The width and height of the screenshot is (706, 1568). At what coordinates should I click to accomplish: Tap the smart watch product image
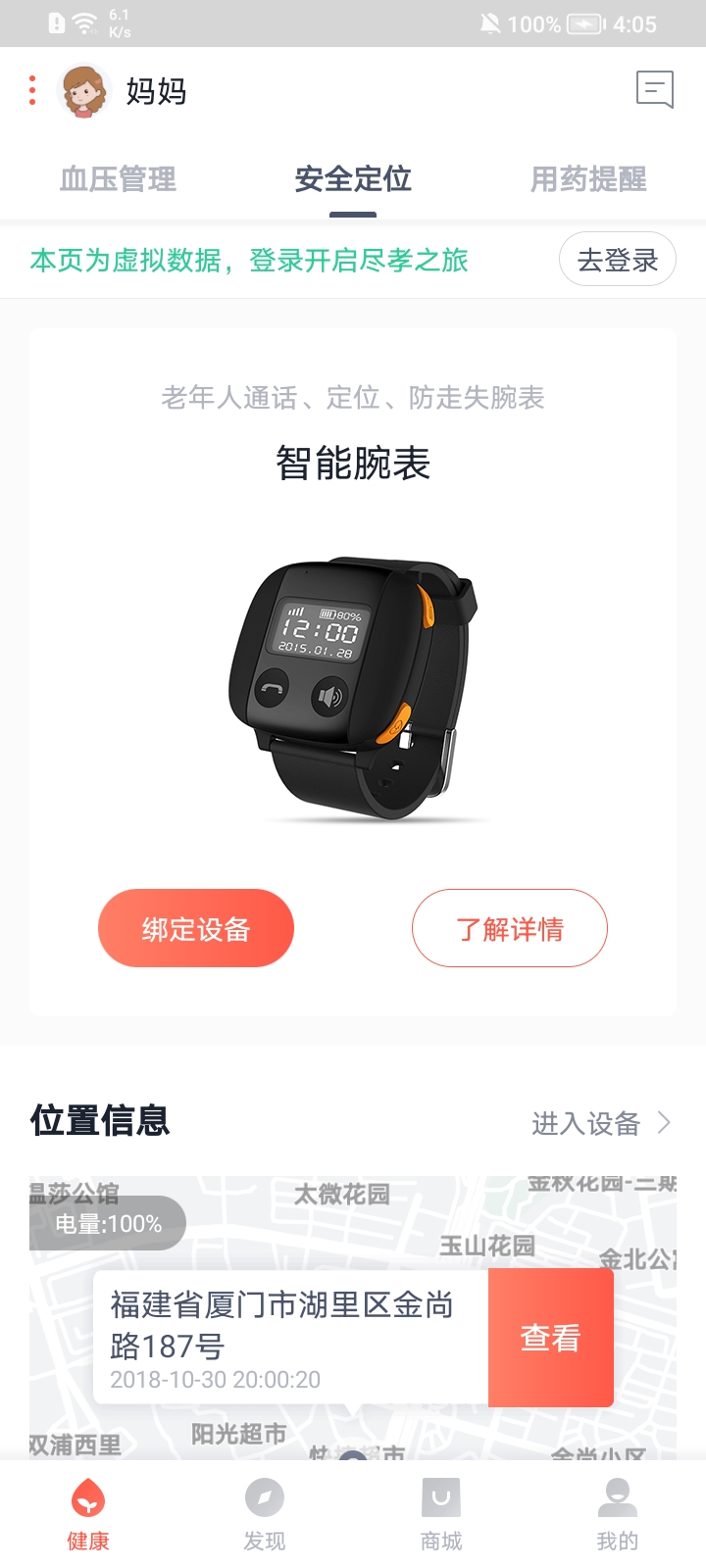pos(353,686)
